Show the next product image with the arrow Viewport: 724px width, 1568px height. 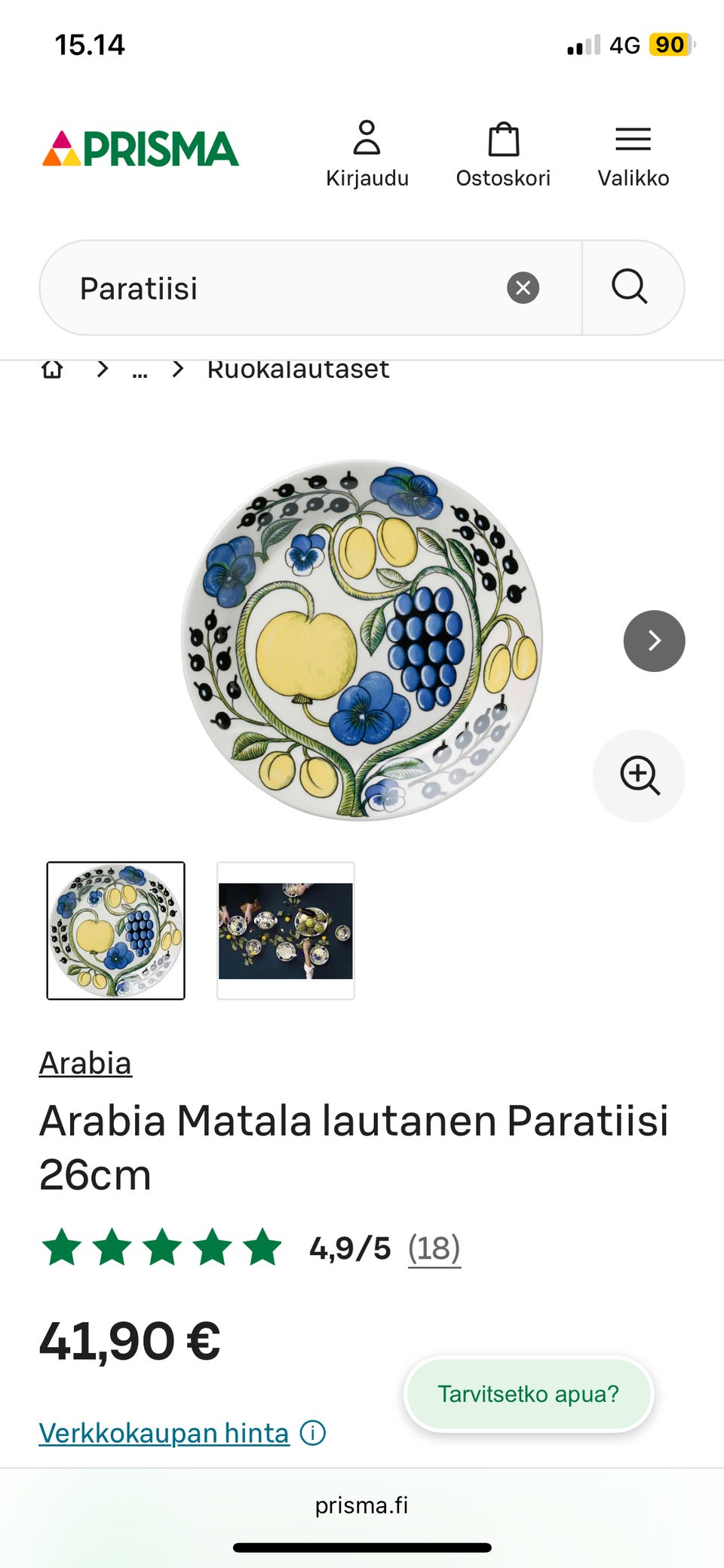[654, 641]
